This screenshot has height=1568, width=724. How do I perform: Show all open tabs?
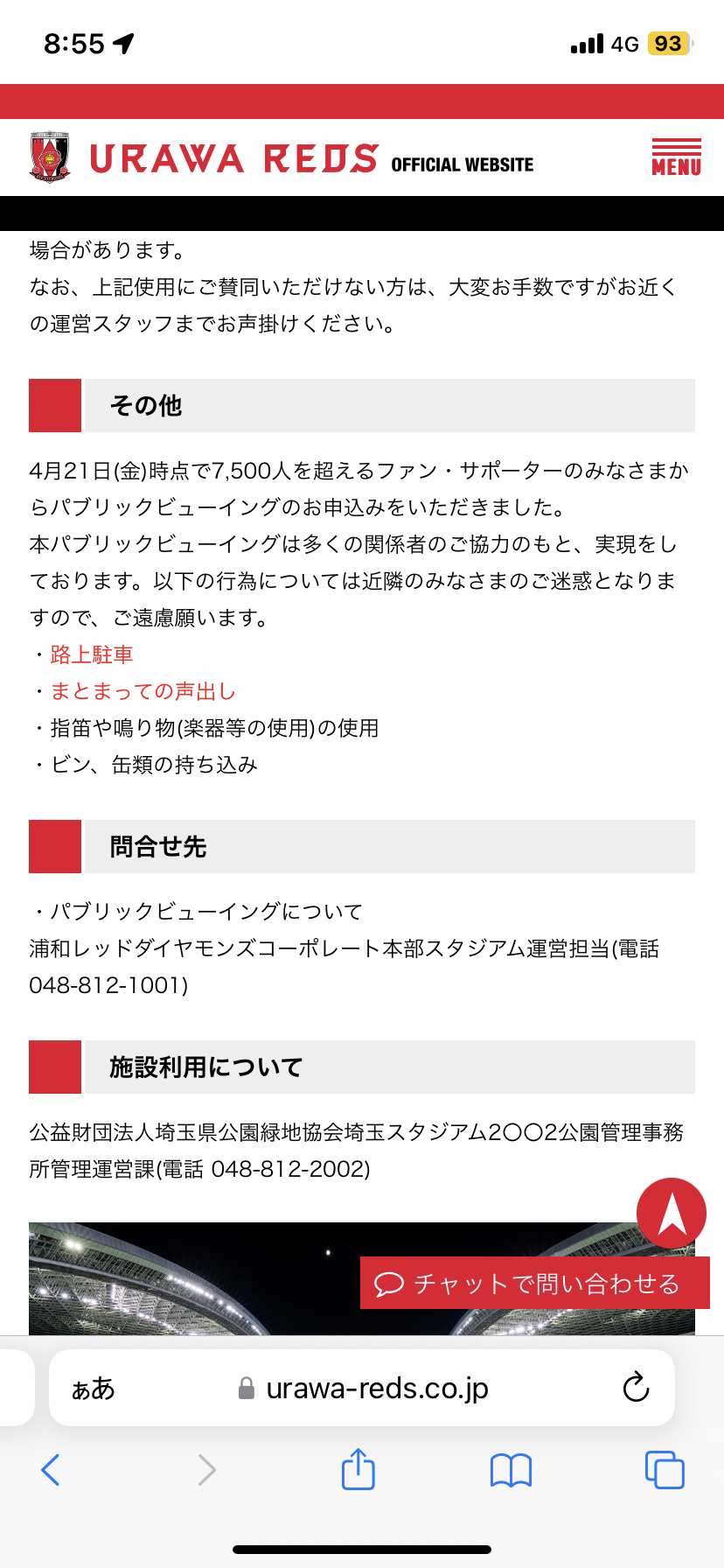coord(665,1470)
